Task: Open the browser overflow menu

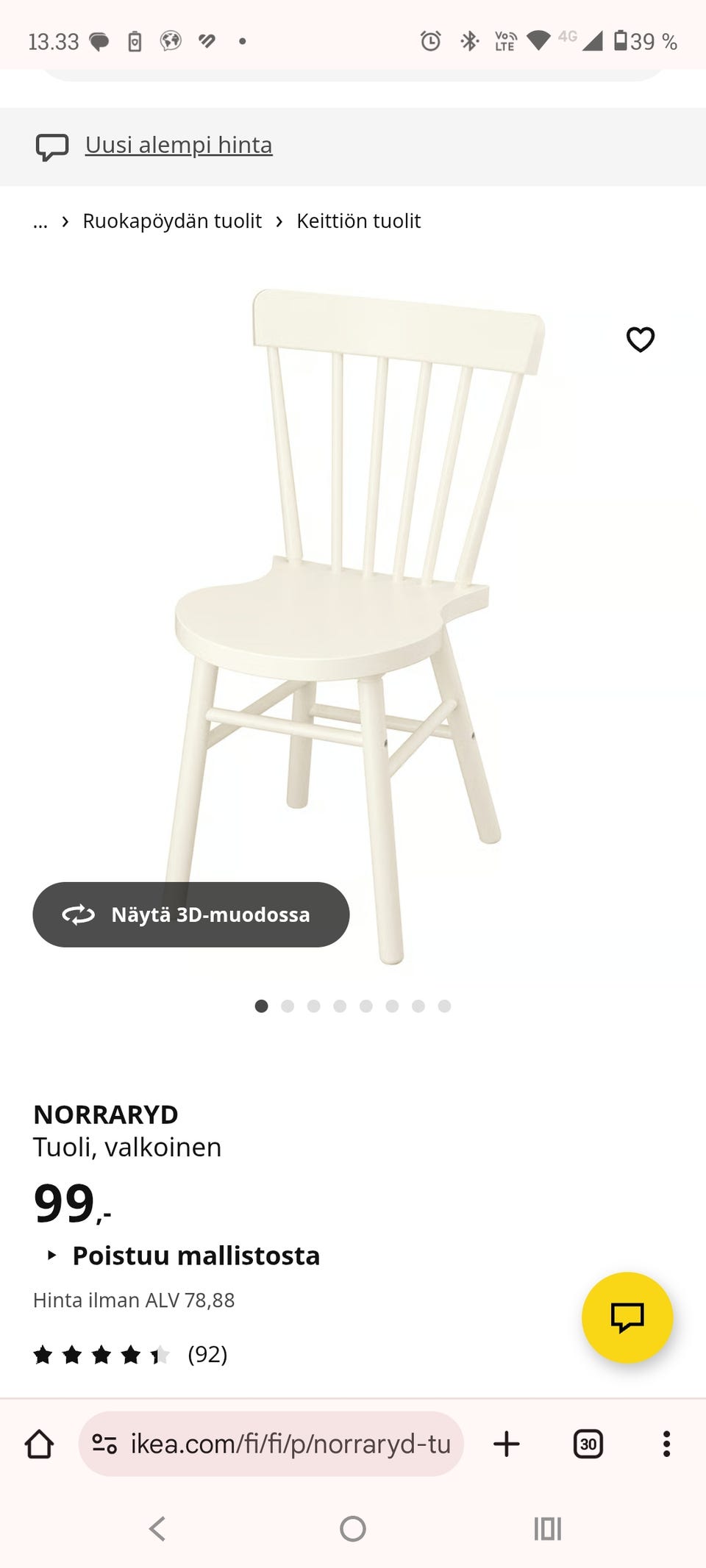Action: [x=666, y=1444]
